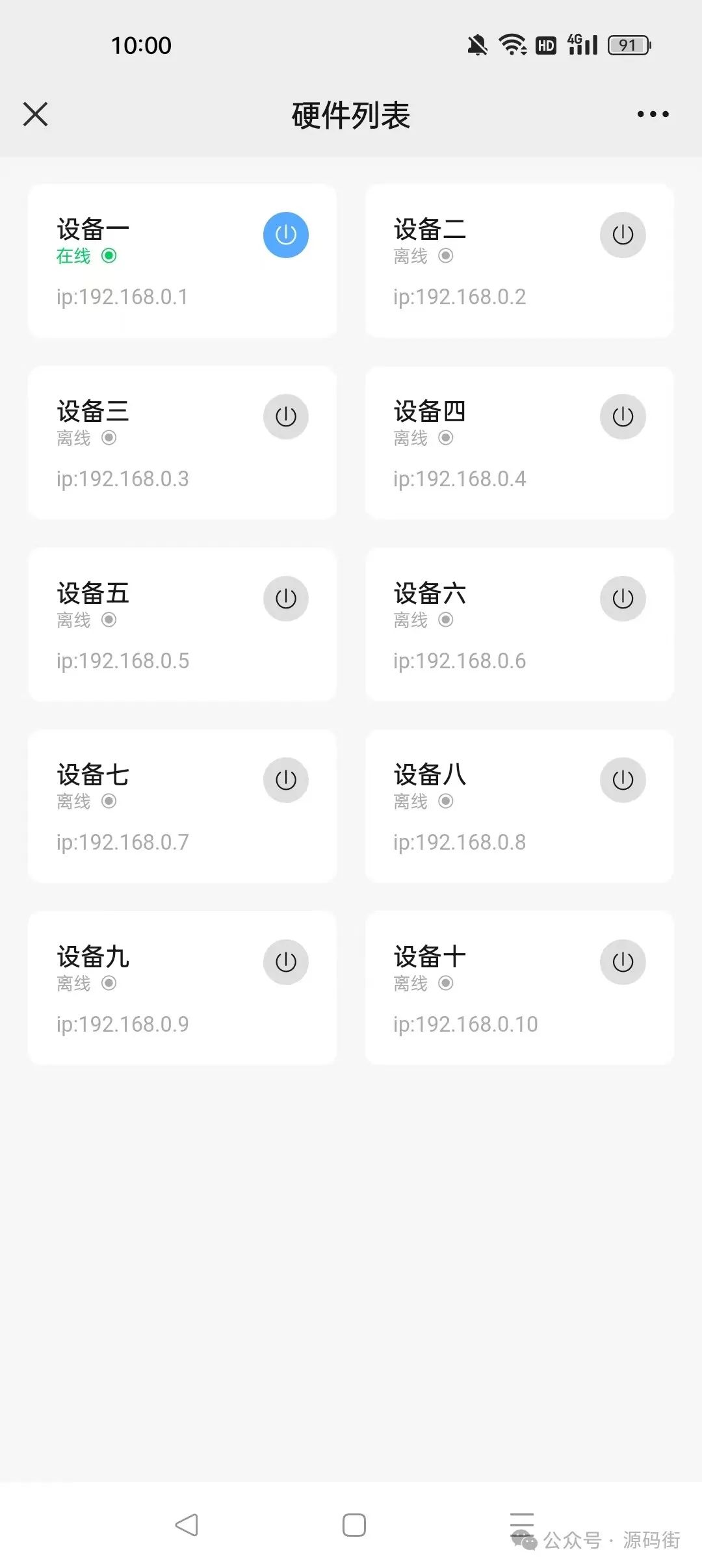Enable the 设备九 power switch

tap(286, 962)
